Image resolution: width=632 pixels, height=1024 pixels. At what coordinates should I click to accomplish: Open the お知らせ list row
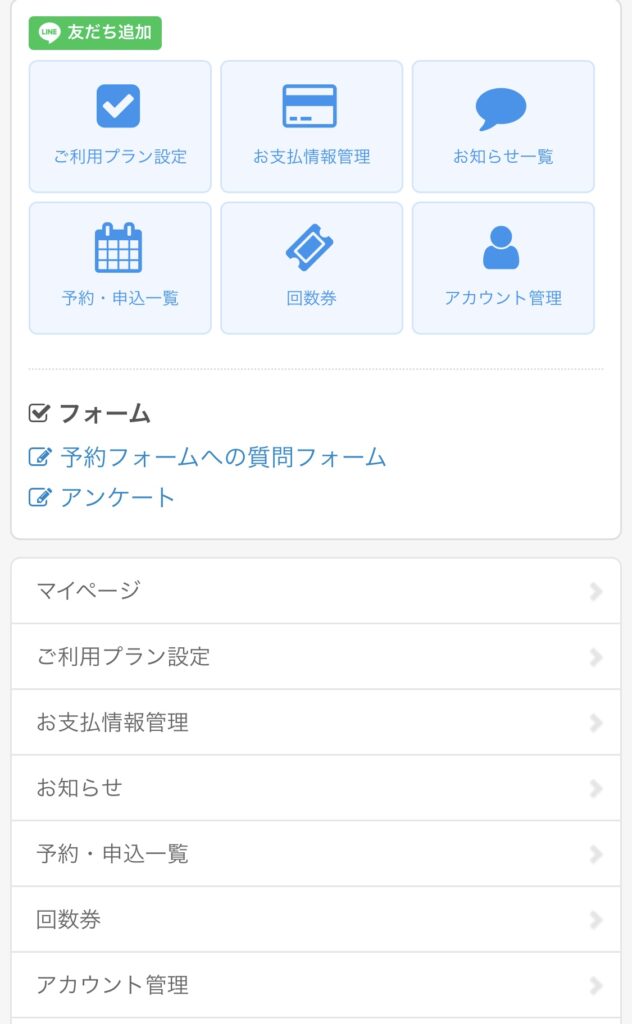pyautogui.click(x=315, y=788)
